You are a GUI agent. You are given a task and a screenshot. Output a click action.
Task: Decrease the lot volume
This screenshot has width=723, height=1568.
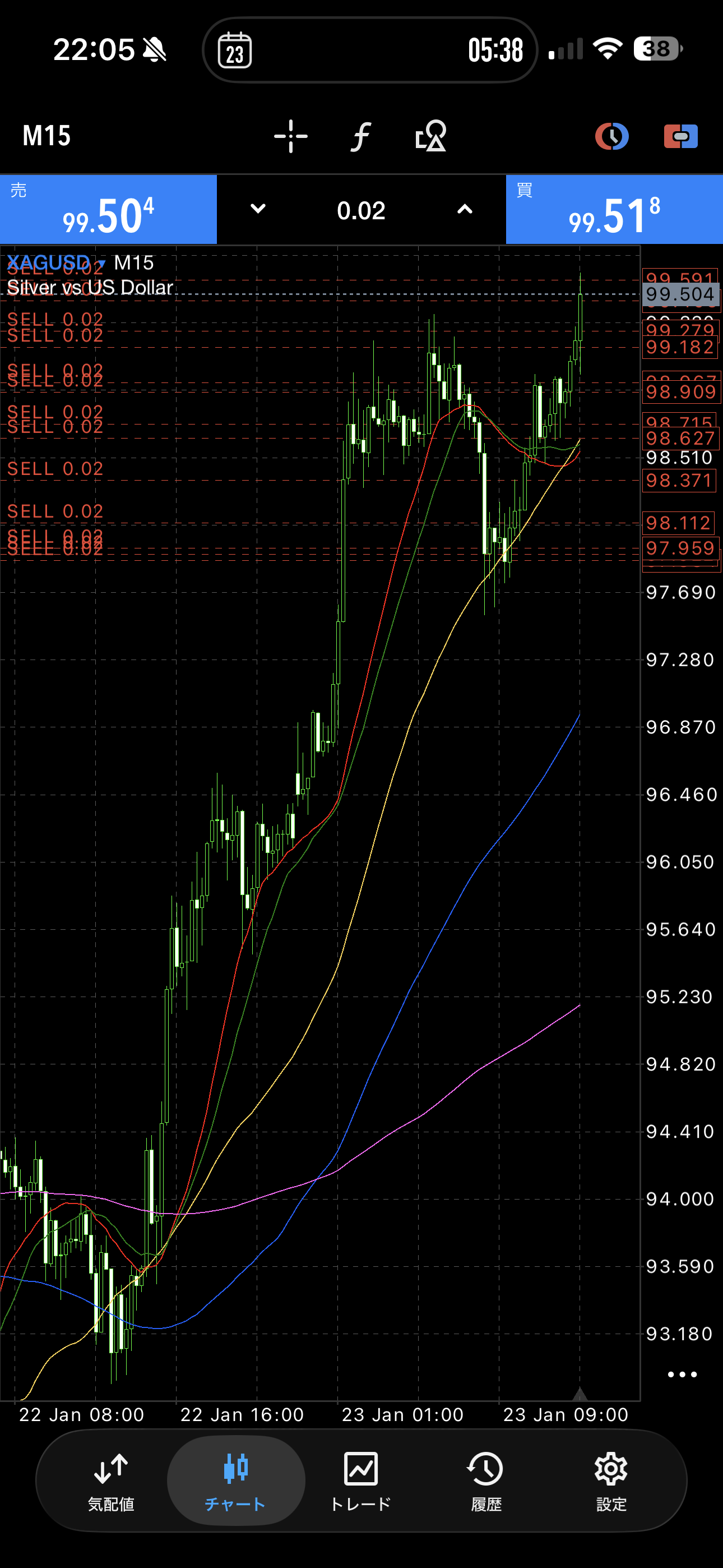click(258, 209)
